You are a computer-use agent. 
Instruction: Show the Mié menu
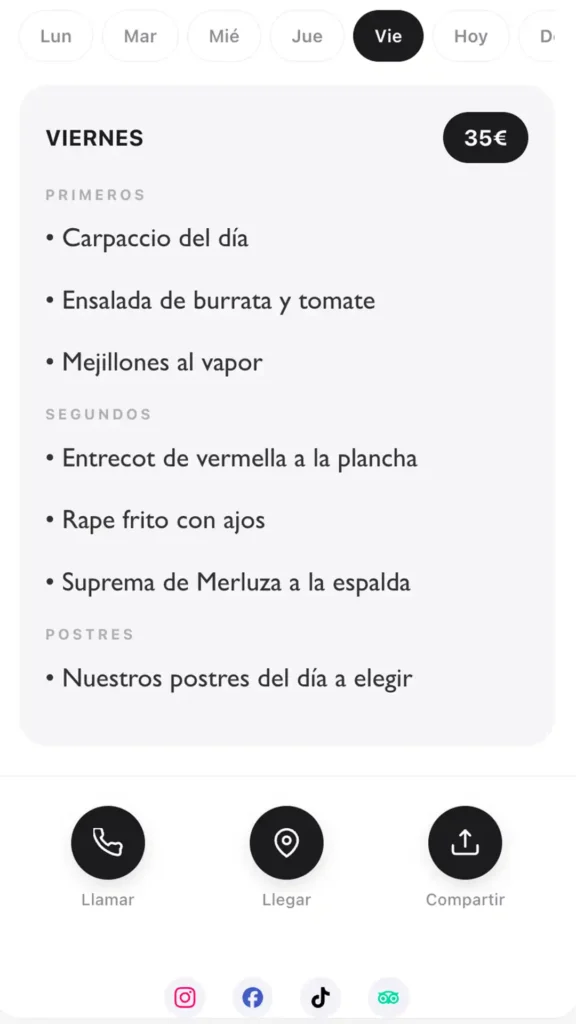pyautogui.click(x=224, y=36)
